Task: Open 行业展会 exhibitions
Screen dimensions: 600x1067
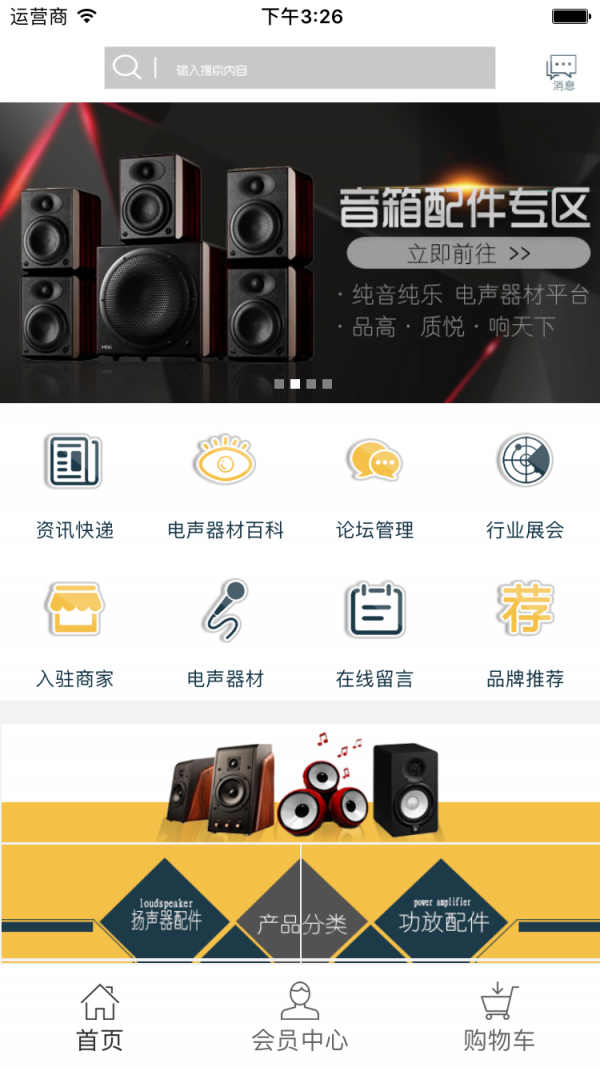Action: pyautogui.click(x=525, y=486)
